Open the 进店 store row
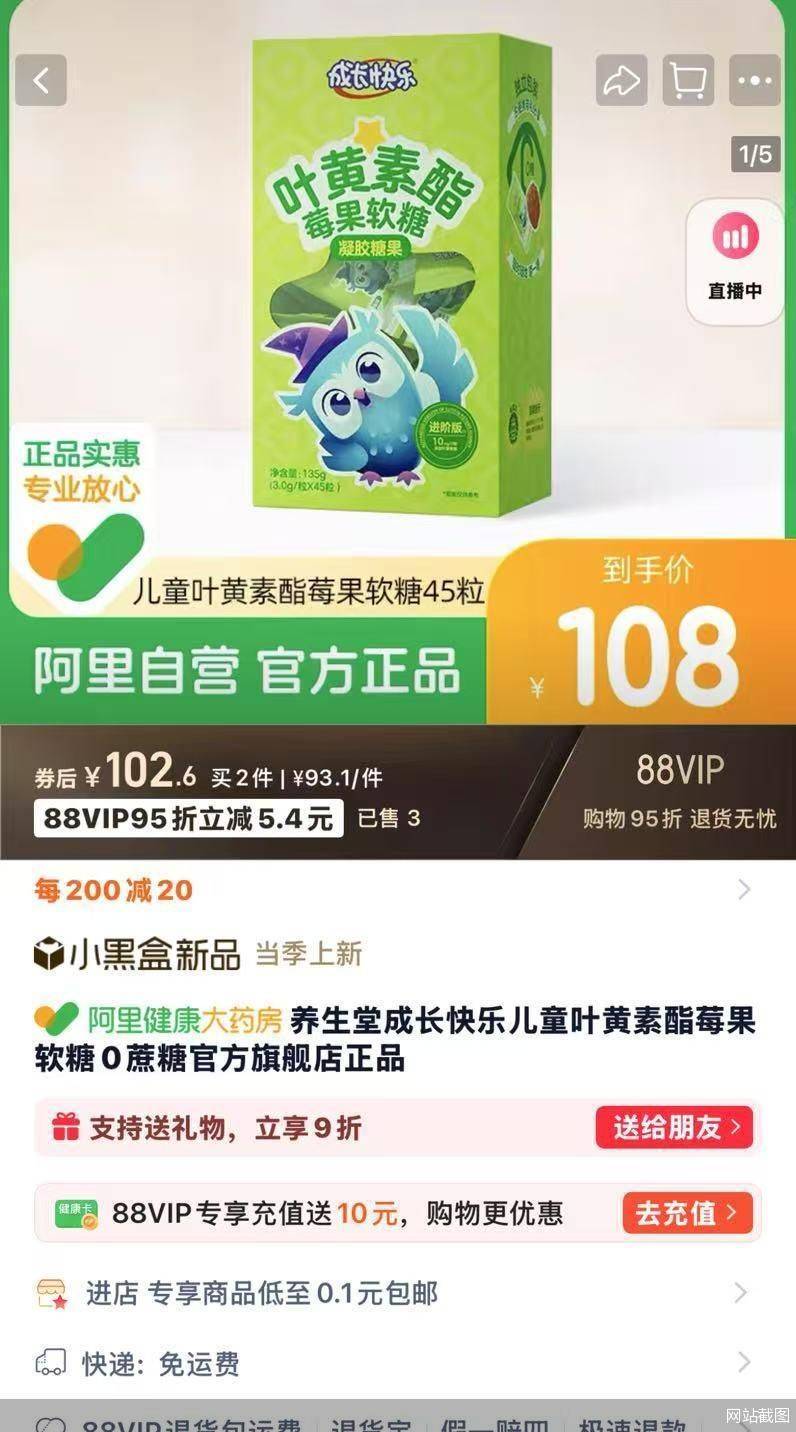 pyautogui.click(x=398, y=1293)
